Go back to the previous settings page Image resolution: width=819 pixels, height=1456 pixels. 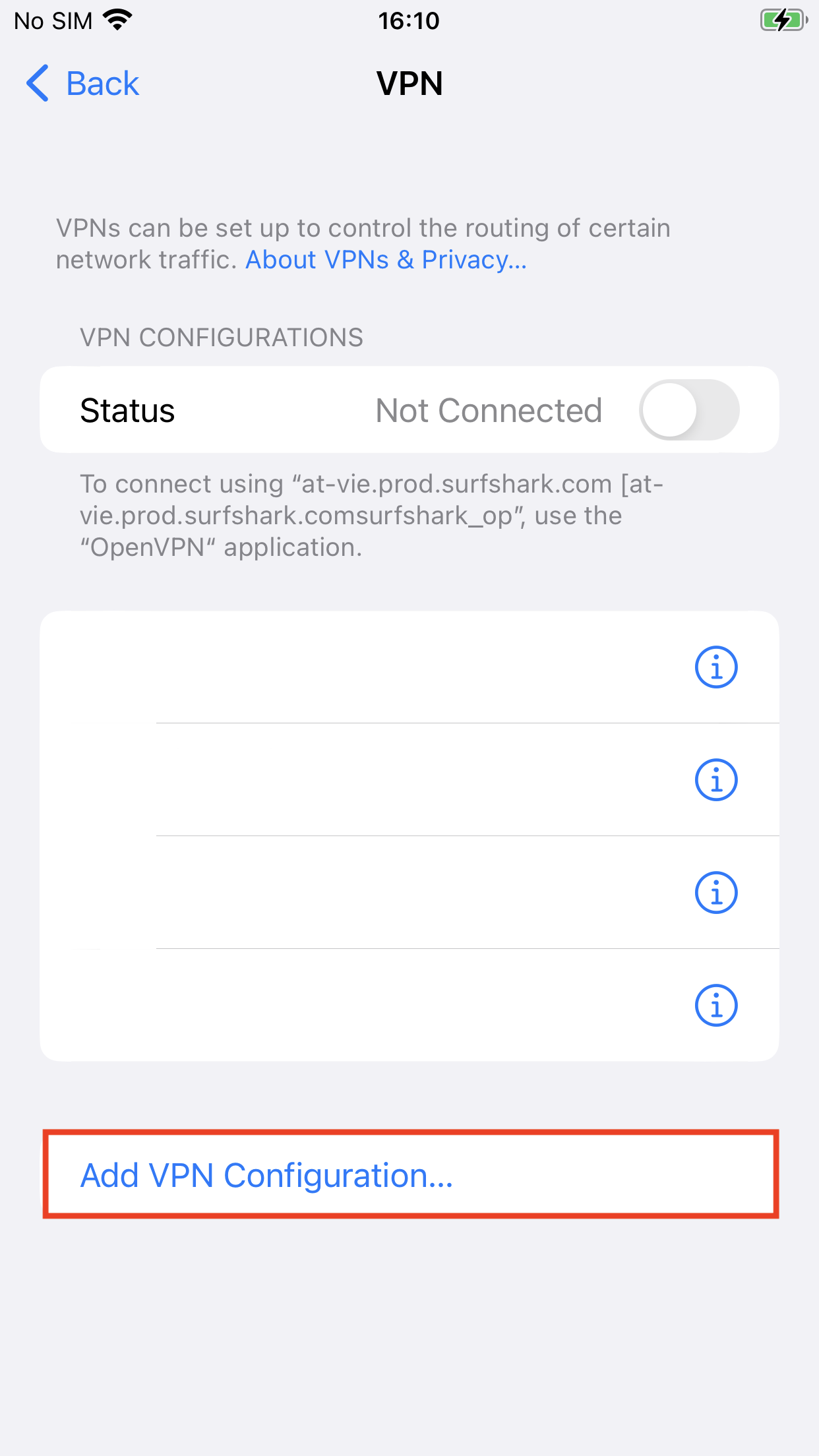click(83, 84)
